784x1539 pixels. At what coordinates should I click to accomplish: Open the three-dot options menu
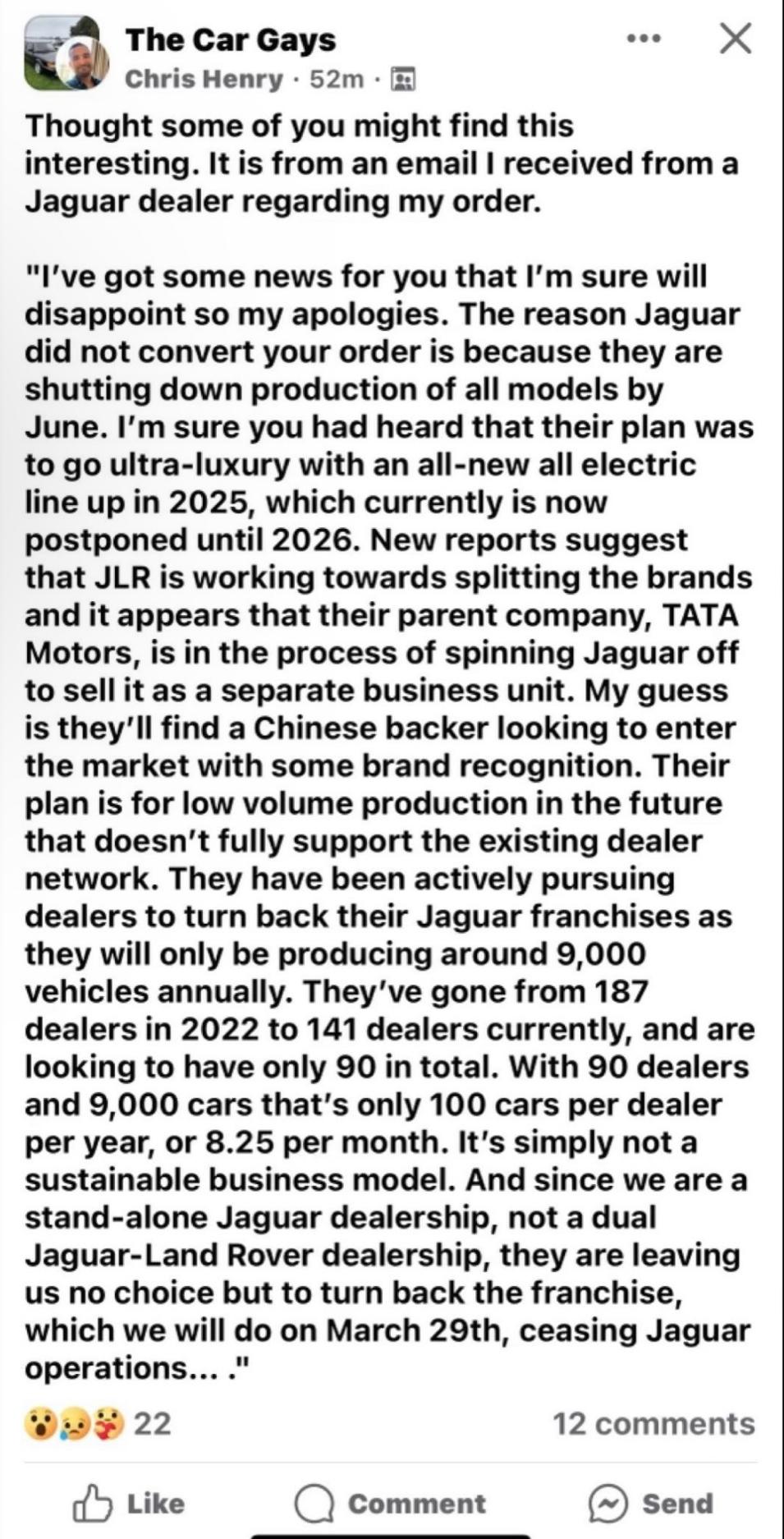click(x=644, y=38)
